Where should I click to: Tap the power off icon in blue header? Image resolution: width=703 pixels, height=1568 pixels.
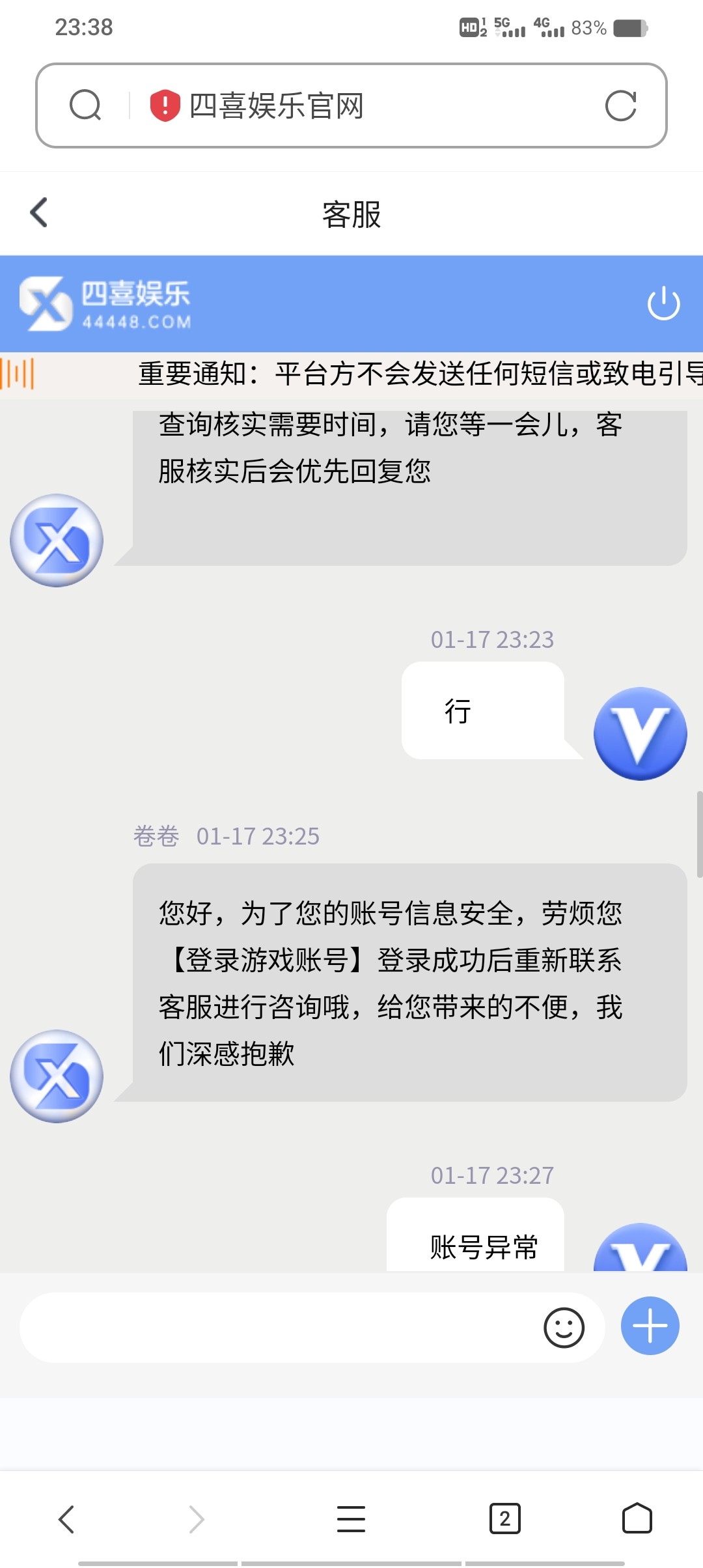[x=663, y=303]
